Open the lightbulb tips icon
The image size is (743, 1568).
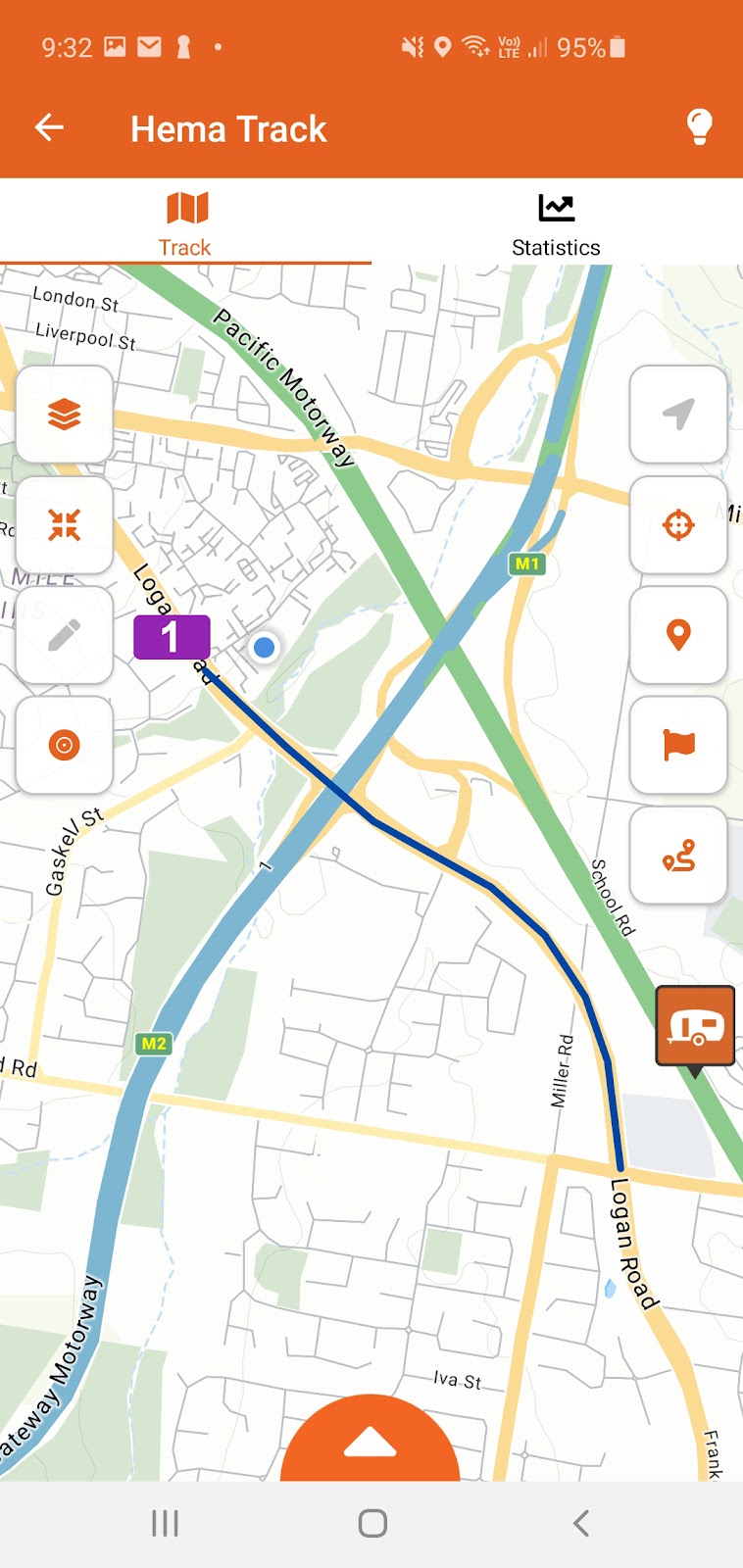pos(699,127)
